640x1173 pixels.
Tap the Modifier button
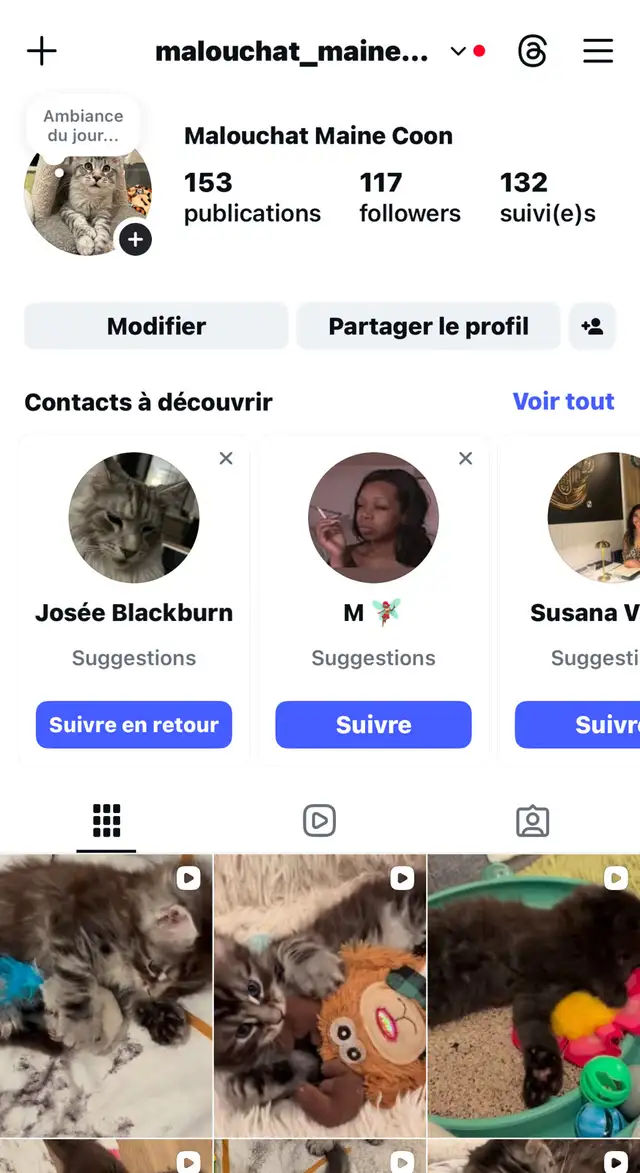(156, 326)
